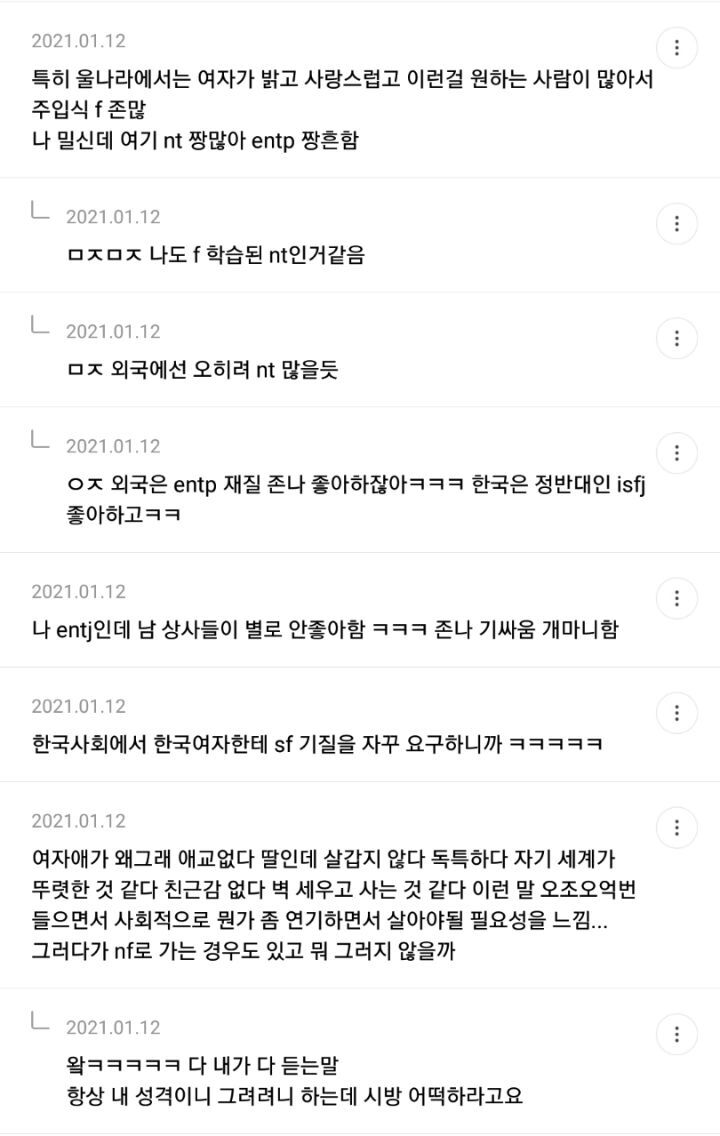Screen dimensions: 720x1136
Task: Open more options for comment starting '특히 울나라에서는'
Action: [677, 48]
